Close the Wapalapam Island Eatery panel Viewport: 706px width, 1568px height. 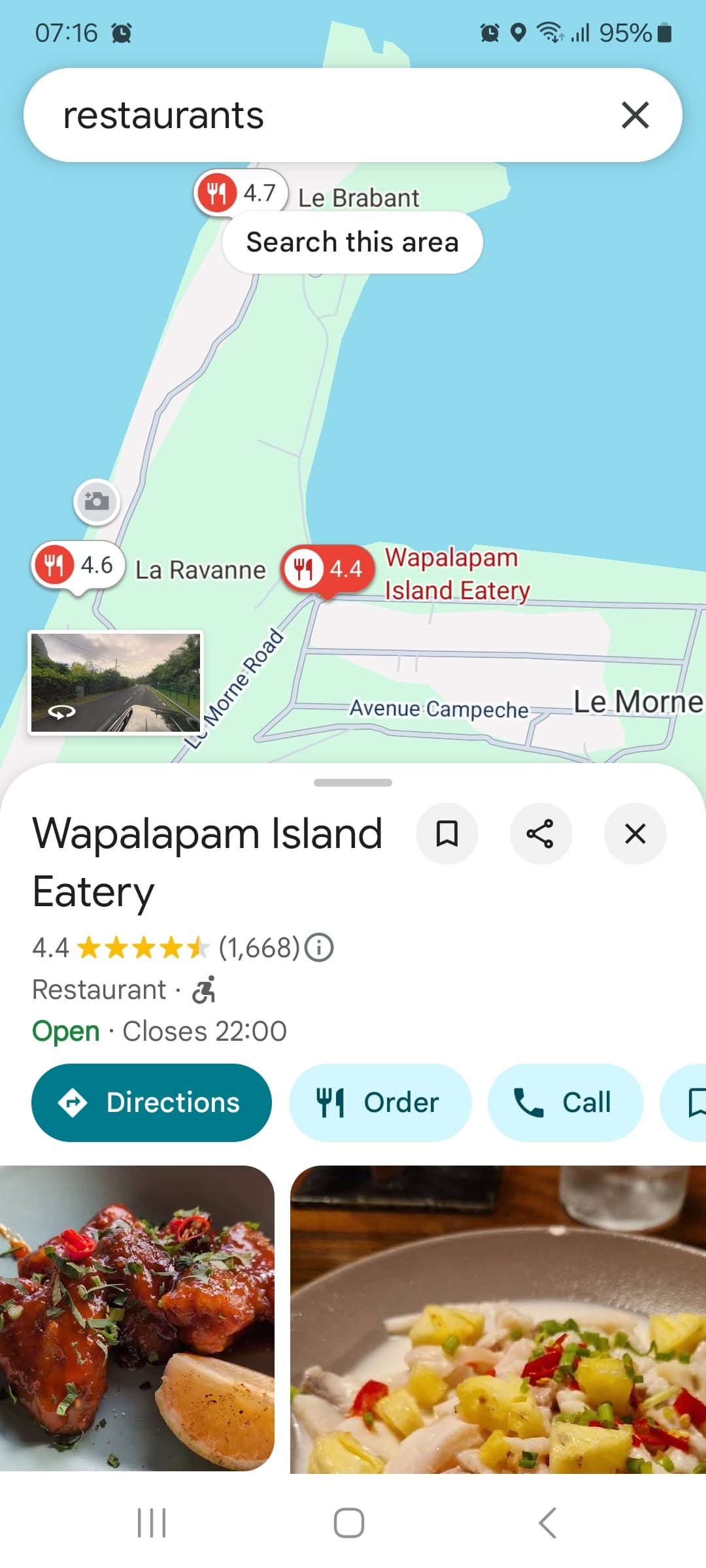635,834
